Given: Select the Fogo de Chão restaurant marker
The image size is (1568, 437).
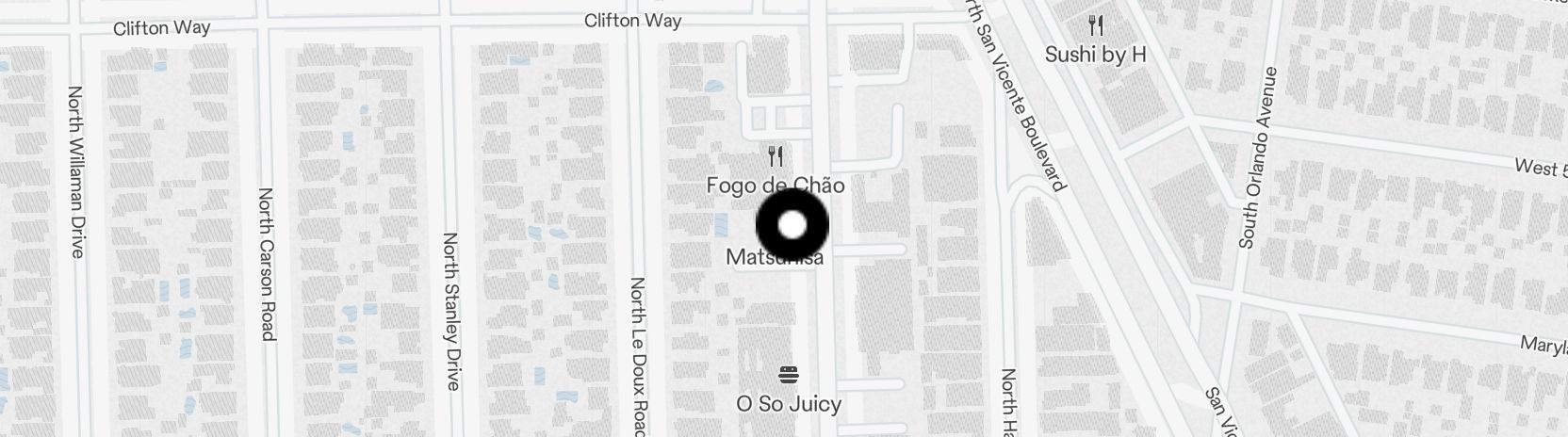Looking at the screenshot, I should (x=776, y=155).
